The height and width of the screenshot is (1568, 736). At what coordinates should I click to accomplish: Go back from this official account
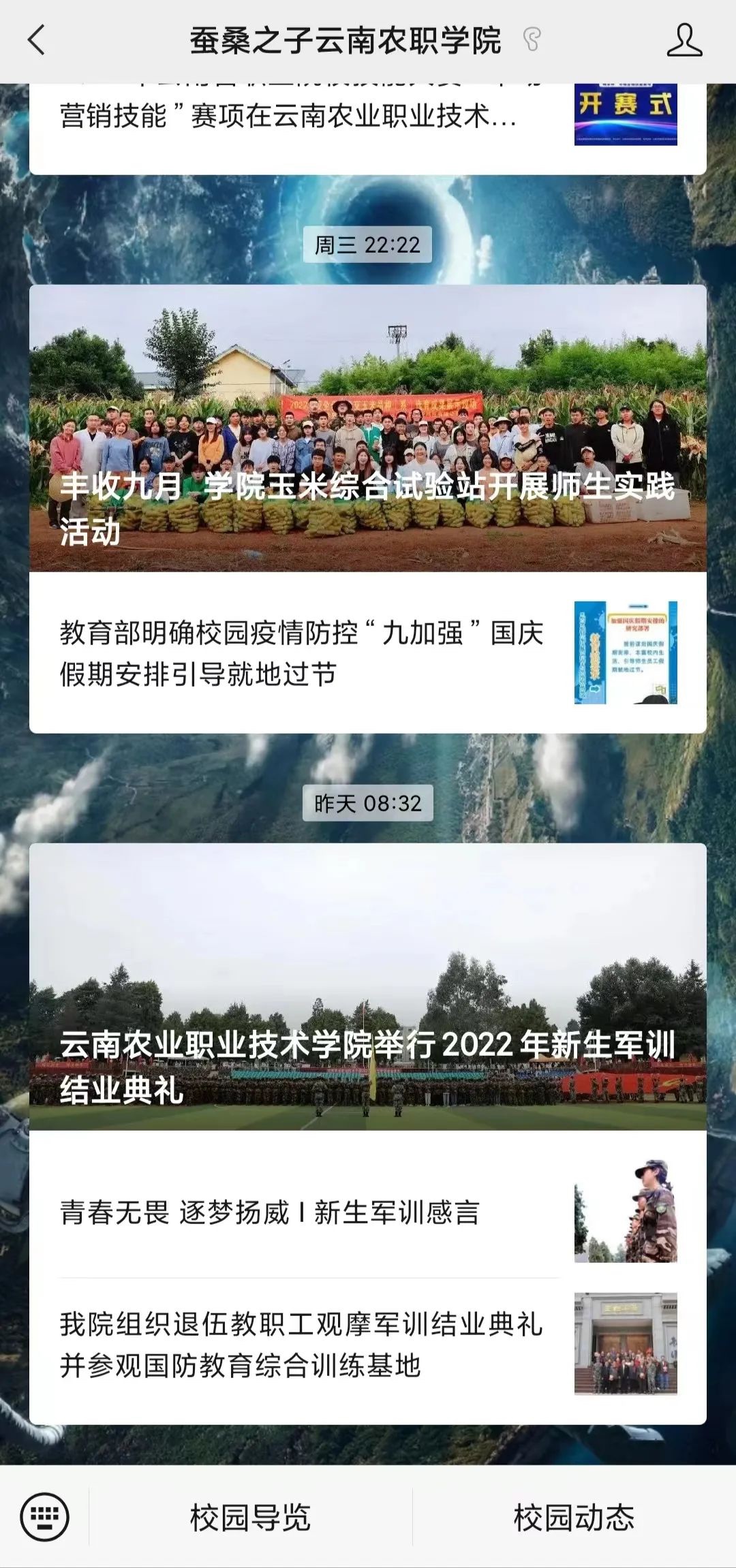click(37, 41)
